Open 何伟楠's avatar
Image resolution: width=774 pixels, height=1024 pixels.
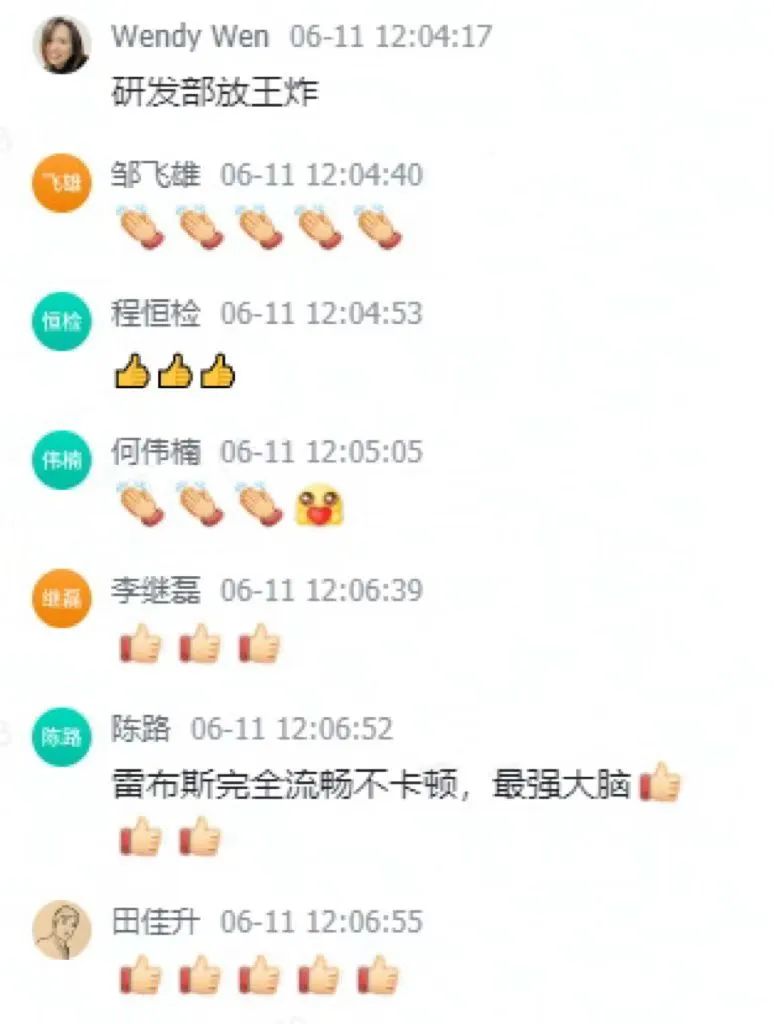pos(61,460)
